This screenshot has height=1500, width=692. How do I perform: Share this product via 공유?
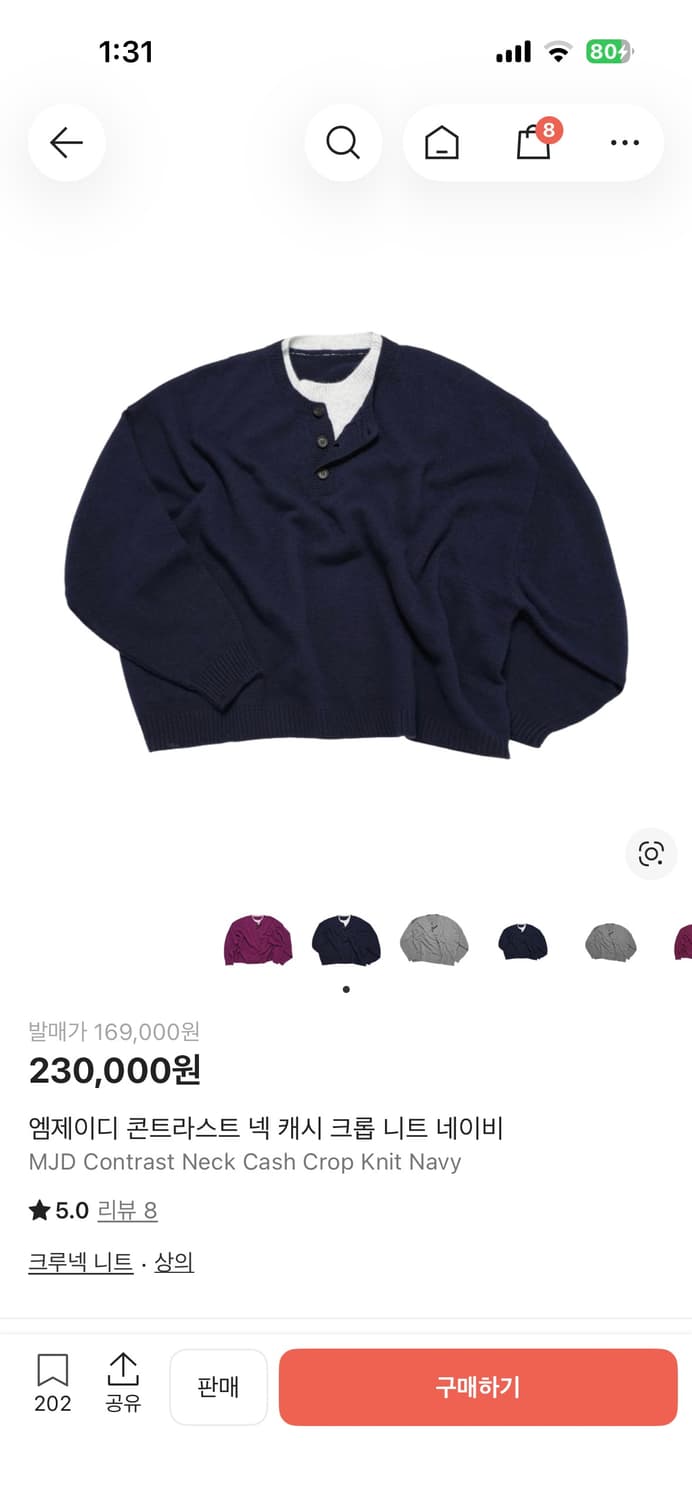123,1383
